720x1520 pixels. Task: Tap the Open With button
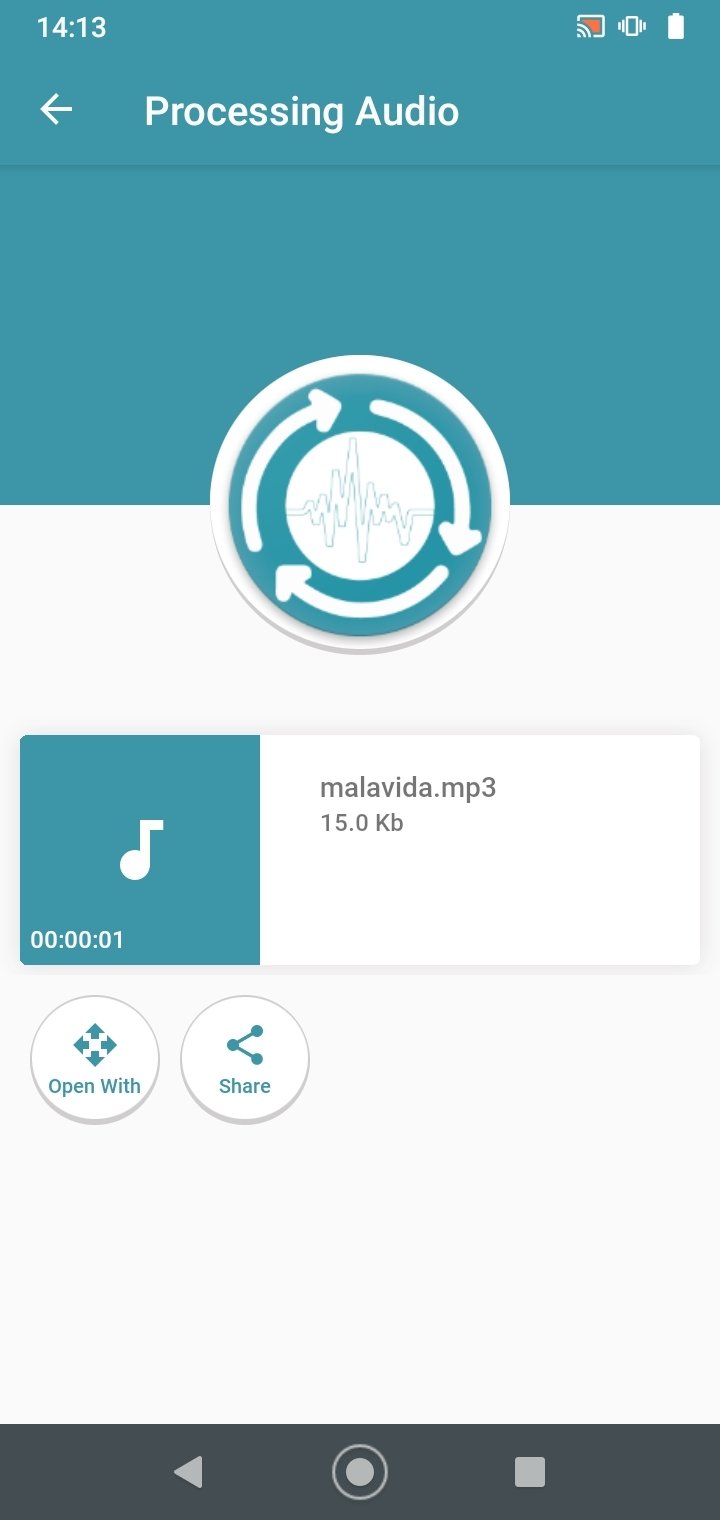95,1059
